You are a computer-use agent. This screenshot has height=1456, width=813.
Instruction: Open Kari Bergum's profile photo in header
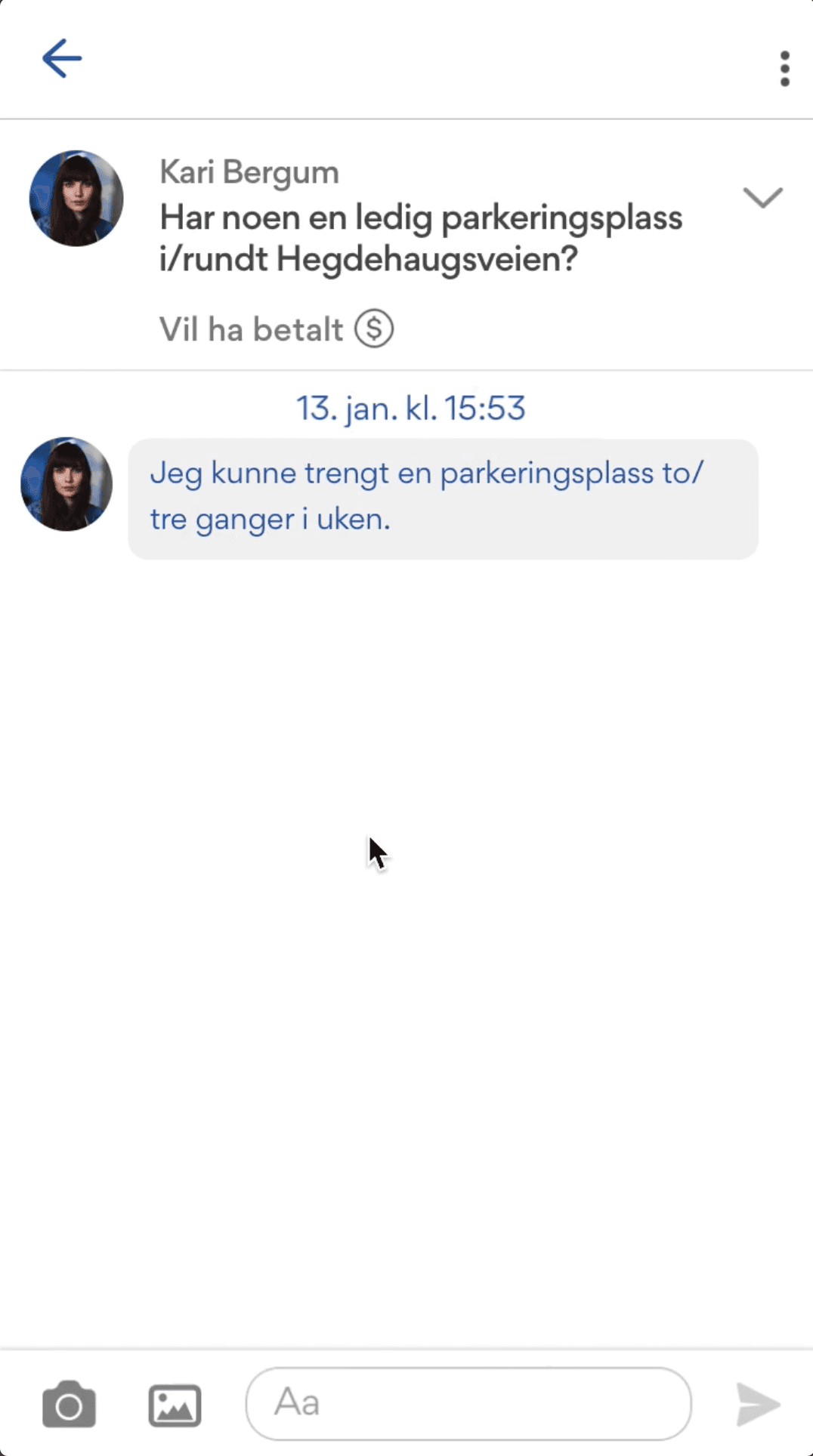click(76, 199)
